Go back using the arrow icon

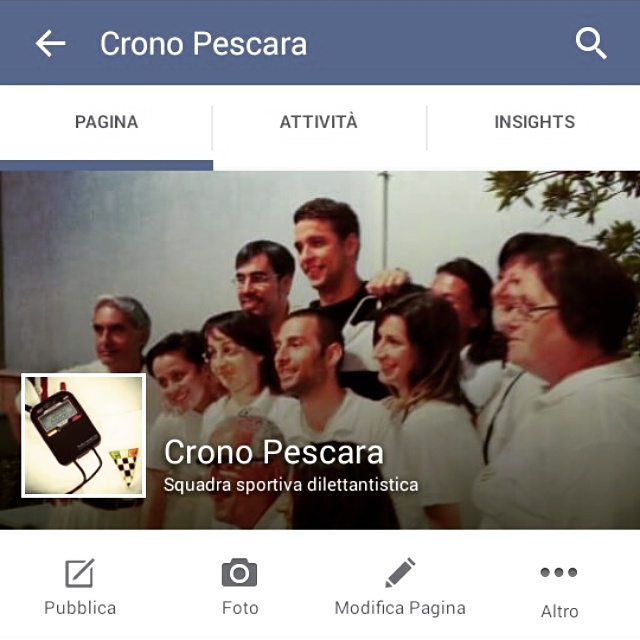point(50,43)
